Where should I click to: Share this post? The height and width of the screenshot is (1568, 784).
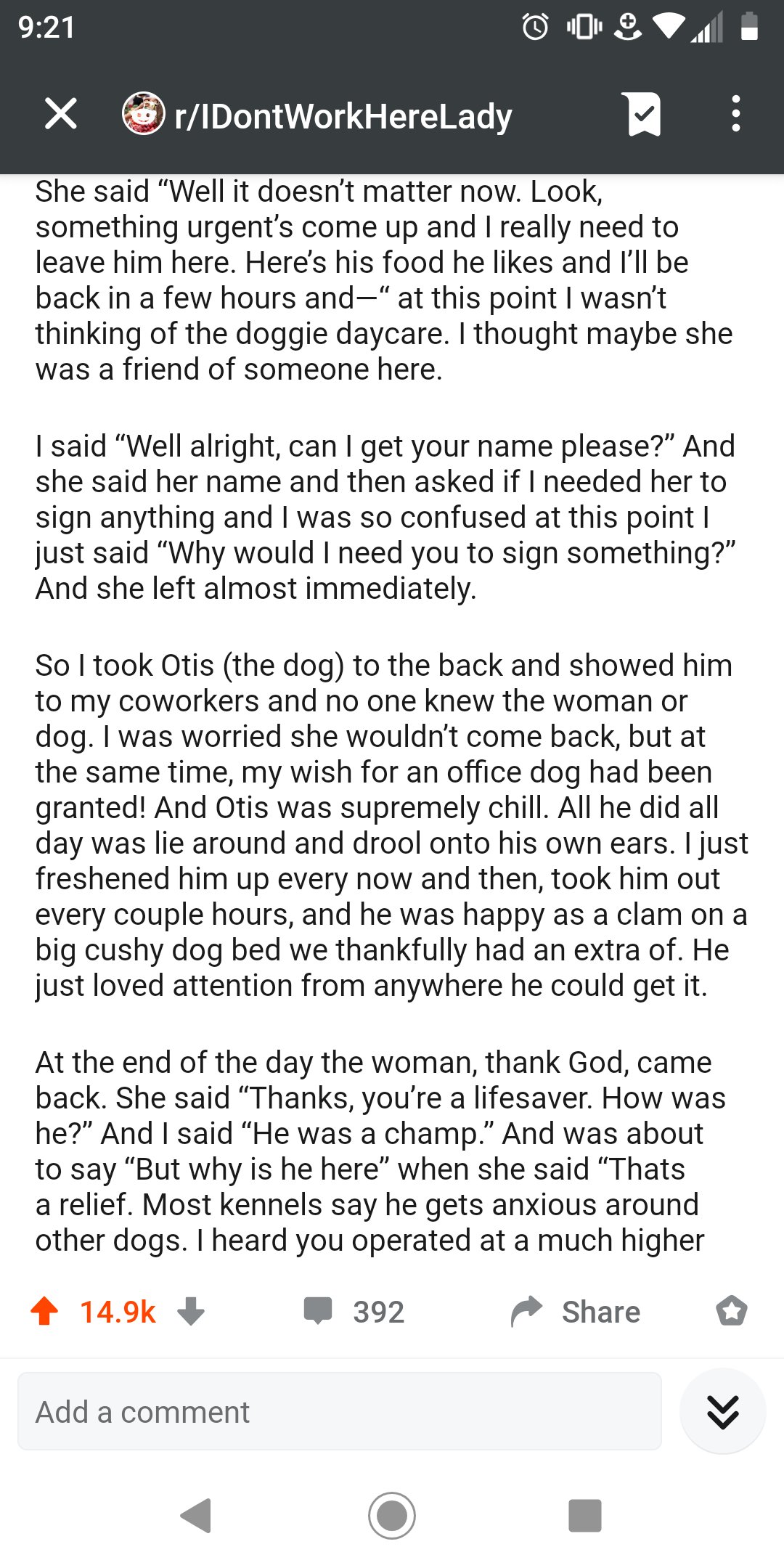576,1312
